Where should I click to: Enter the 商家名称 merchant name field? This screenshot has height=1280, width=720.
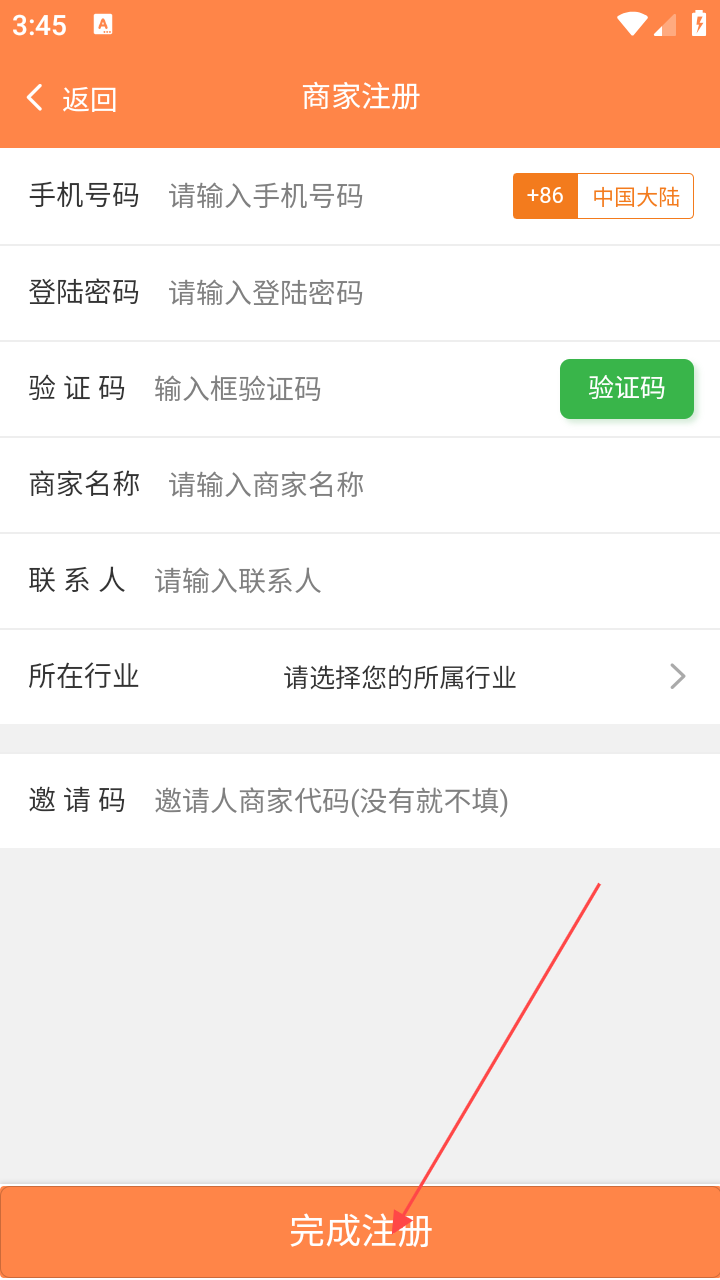400,485
